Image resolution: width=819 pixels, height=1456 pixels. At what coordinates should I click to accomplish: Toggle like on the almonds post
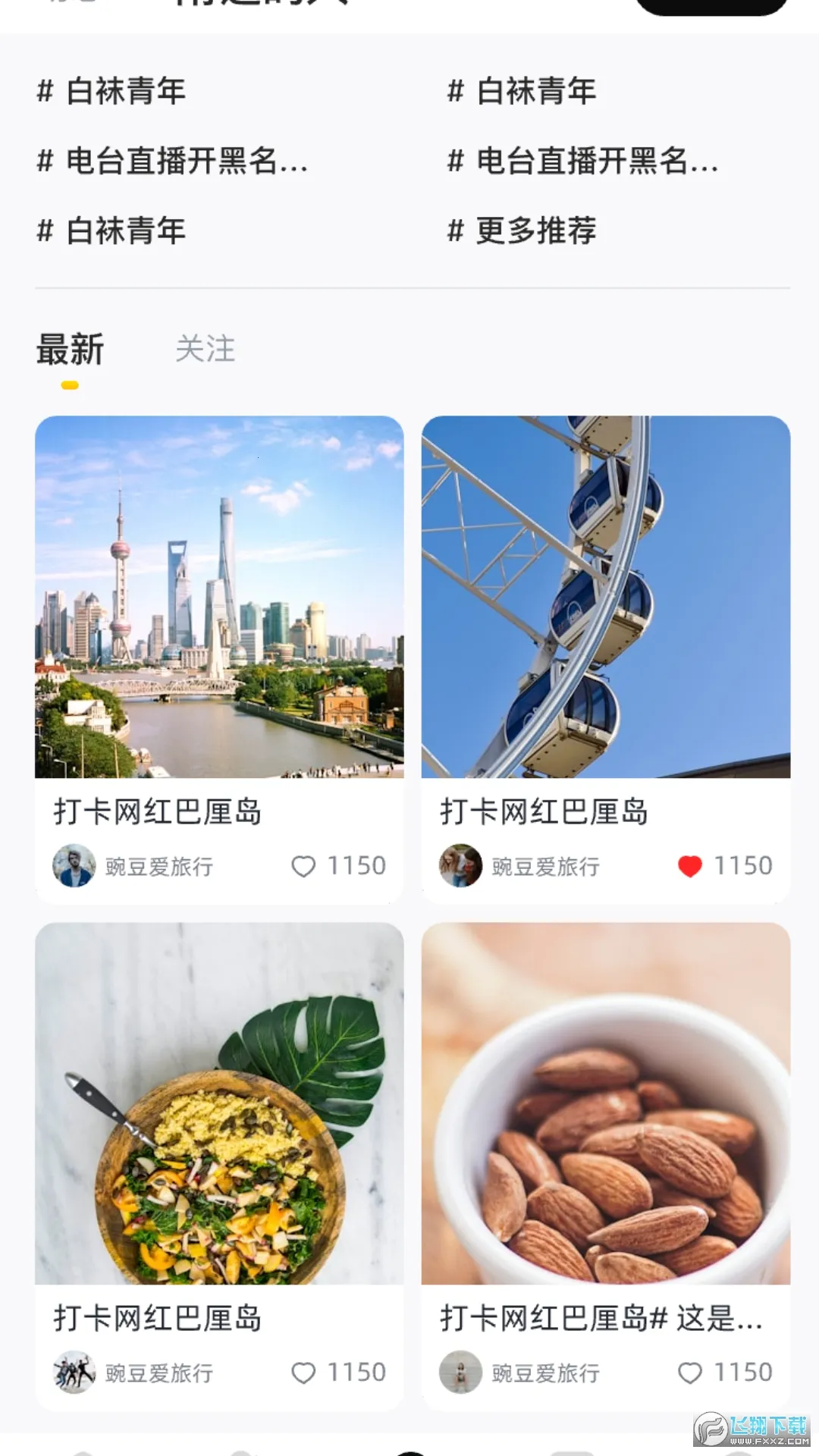click(692, 1372)
